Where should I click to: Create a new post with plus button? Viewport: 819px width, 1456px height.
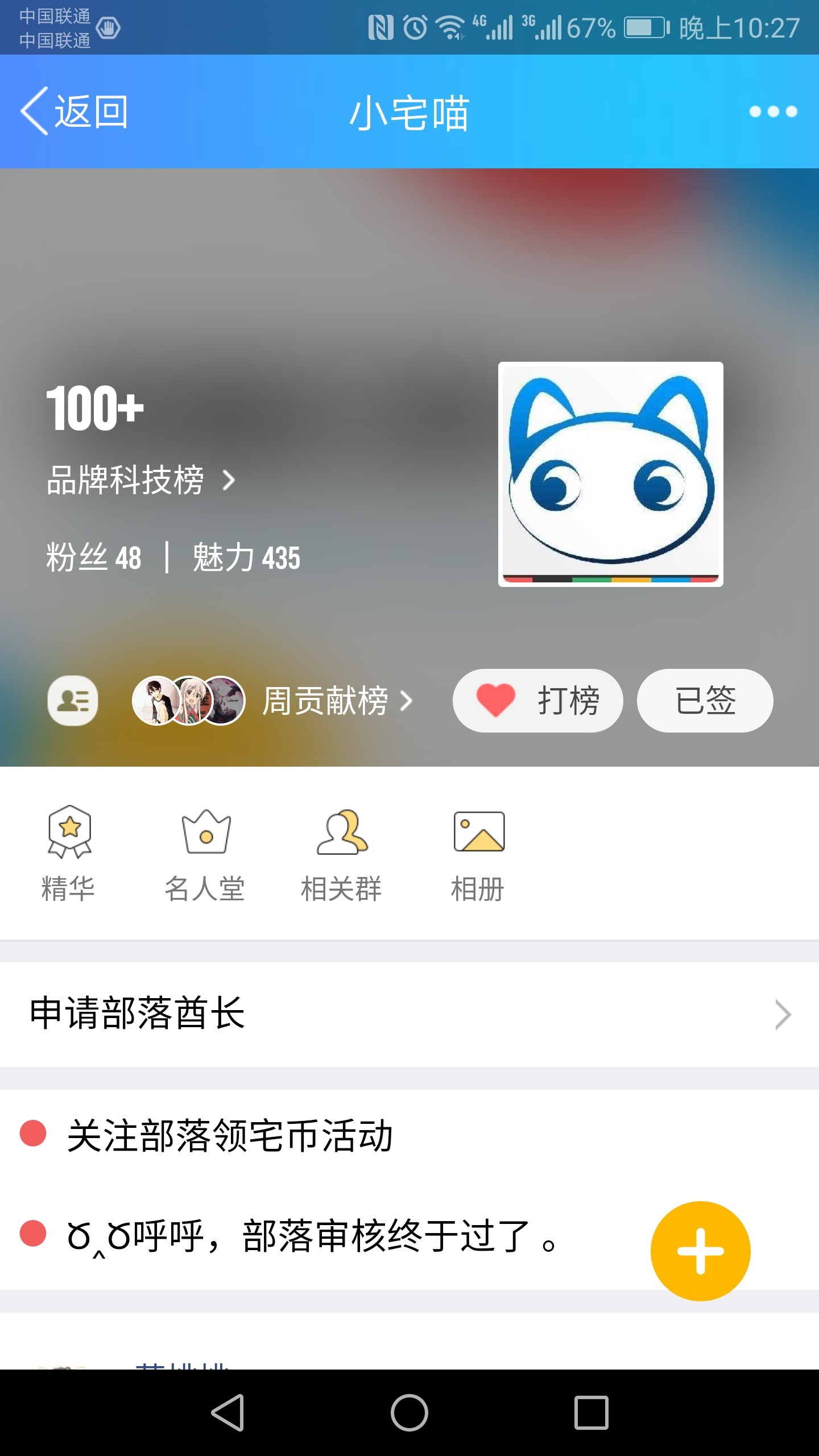pos(700,1251)
